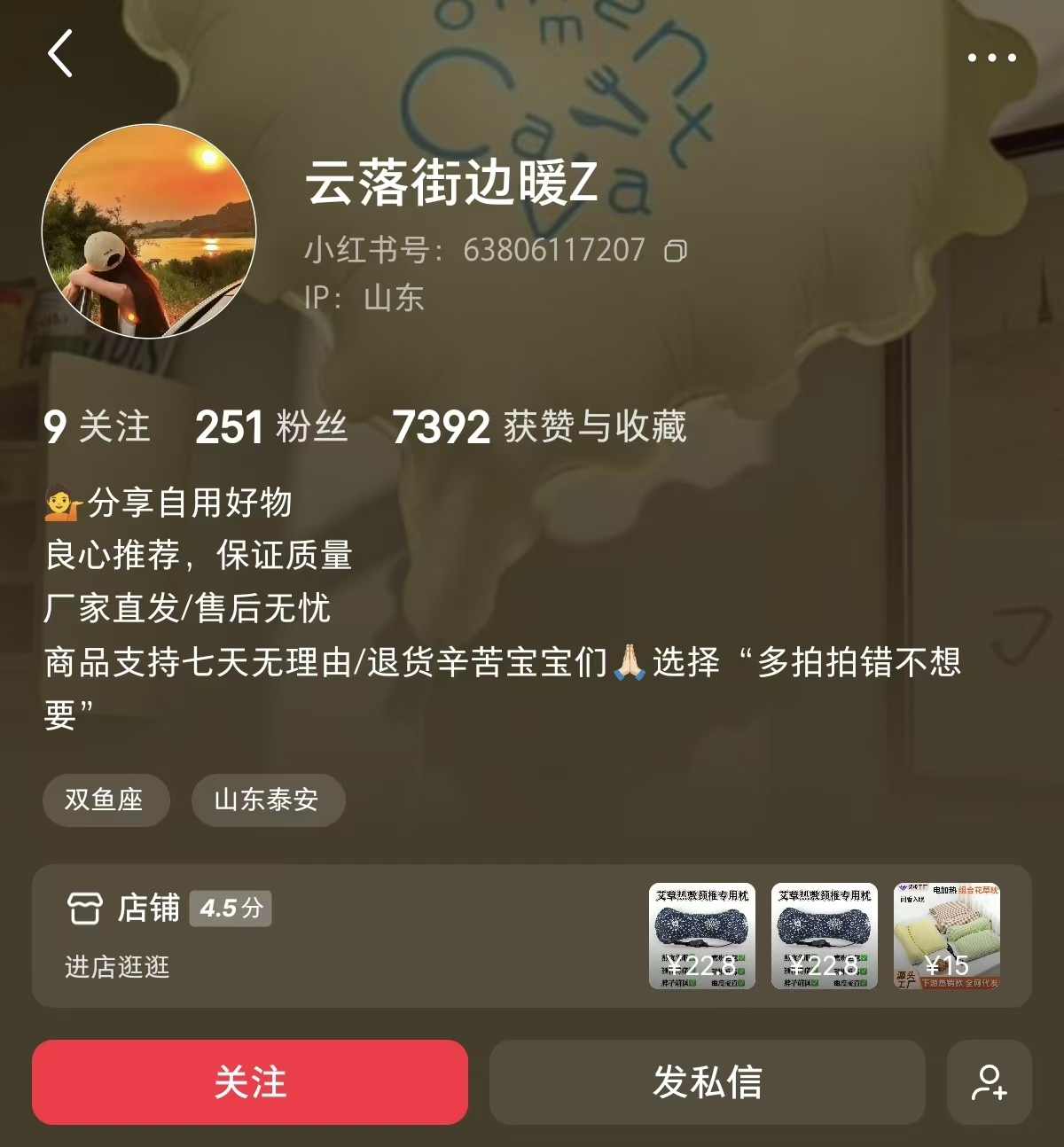The image size is (1064, 1147).
Task: Open the 7392 获赞与收藏 details
Action: tap(541, 428)
